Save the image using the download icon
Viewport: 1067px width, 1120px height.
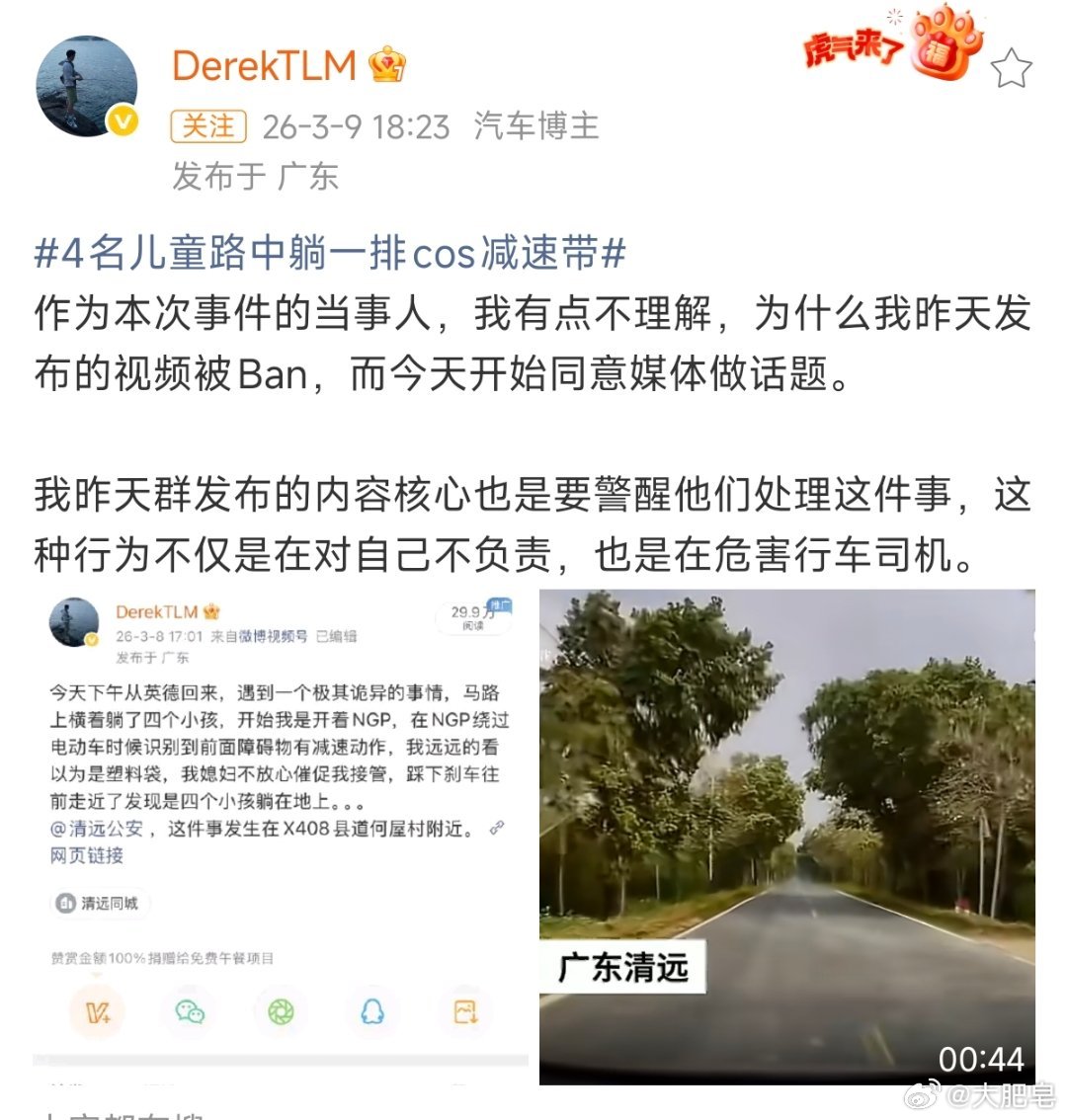[463, 1009]
